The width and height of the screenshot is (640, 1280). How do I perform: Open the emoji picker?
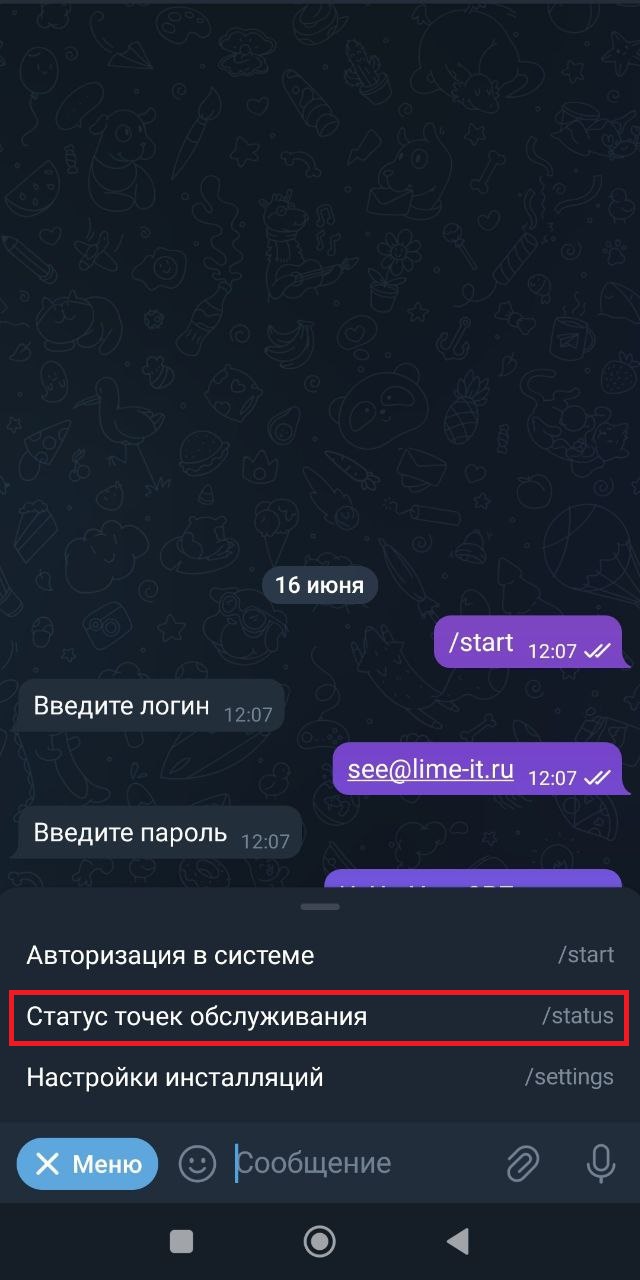(197, 1163)
